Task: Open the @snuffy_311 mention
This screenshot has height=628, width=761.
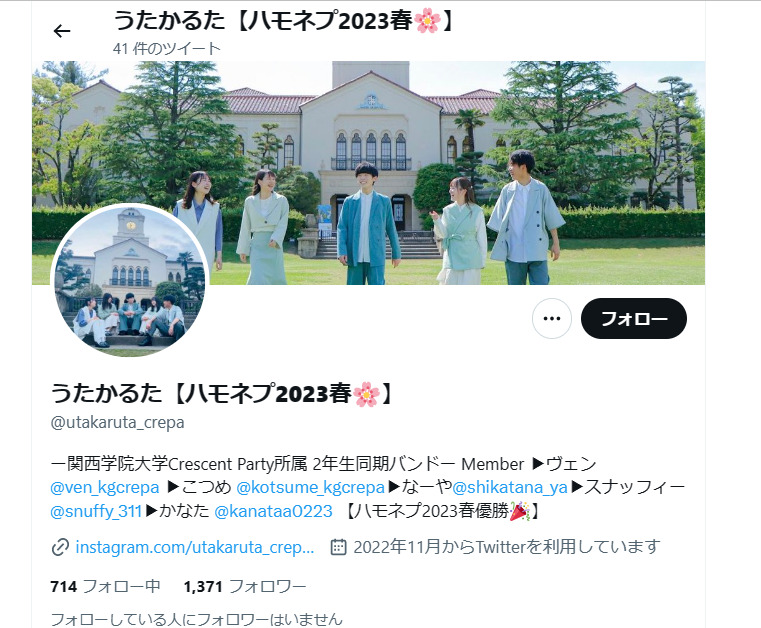Action: tap(96, 512)
